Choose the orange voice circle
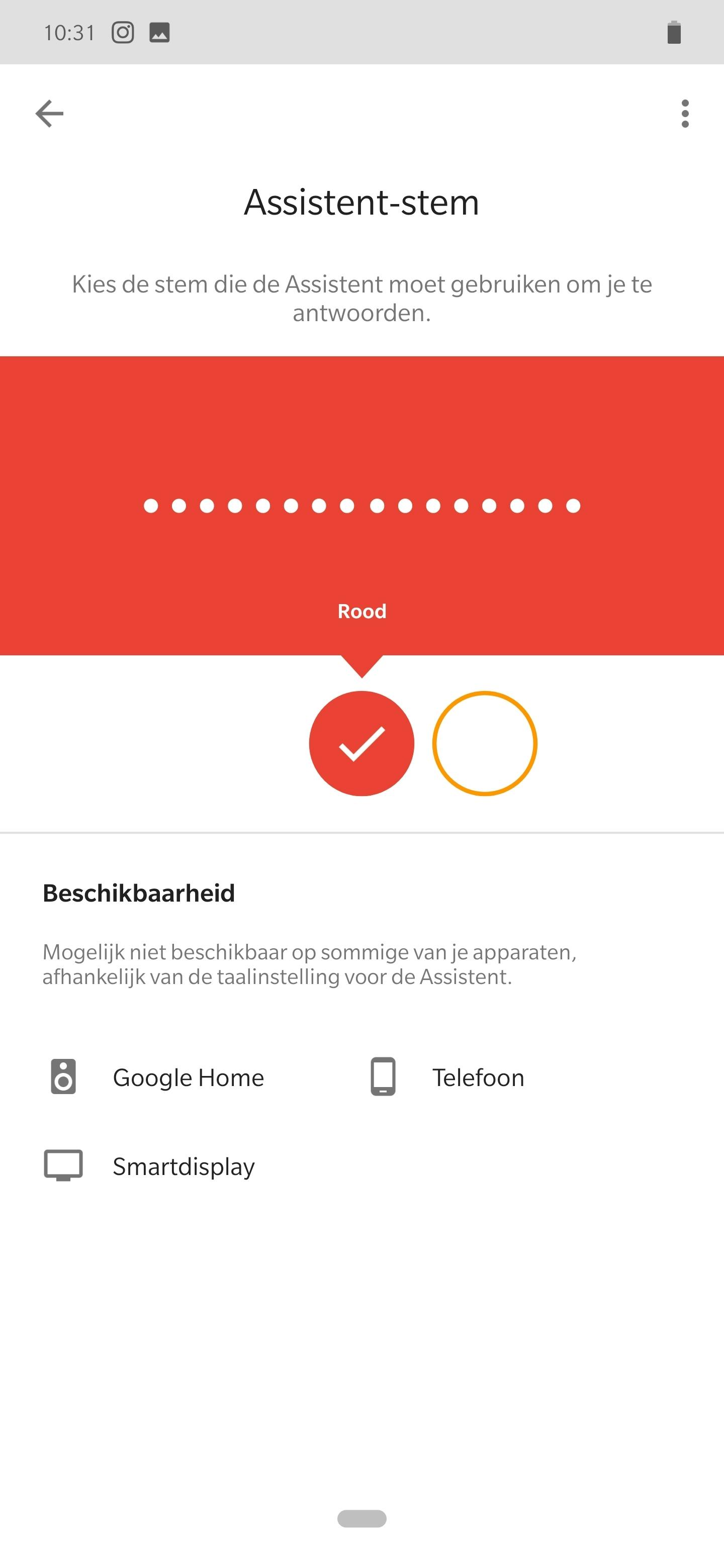 point(484,743)
